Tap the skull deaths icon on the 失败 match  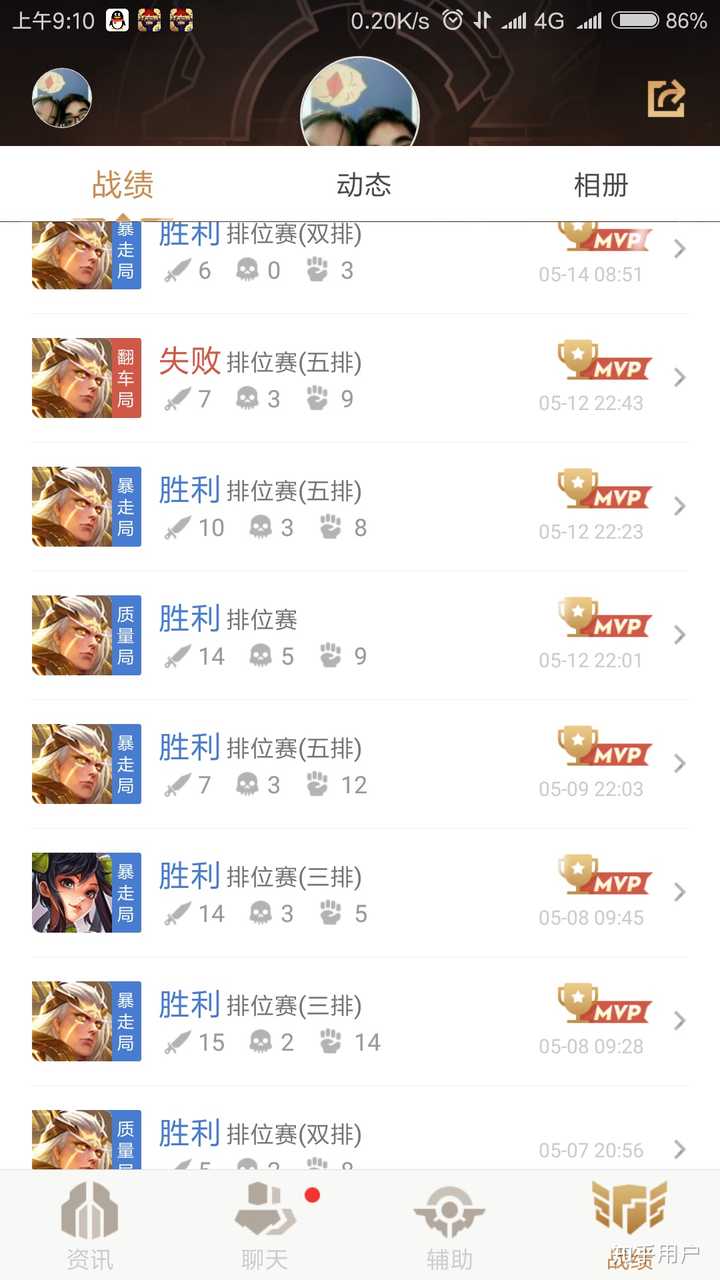point(246,398)
